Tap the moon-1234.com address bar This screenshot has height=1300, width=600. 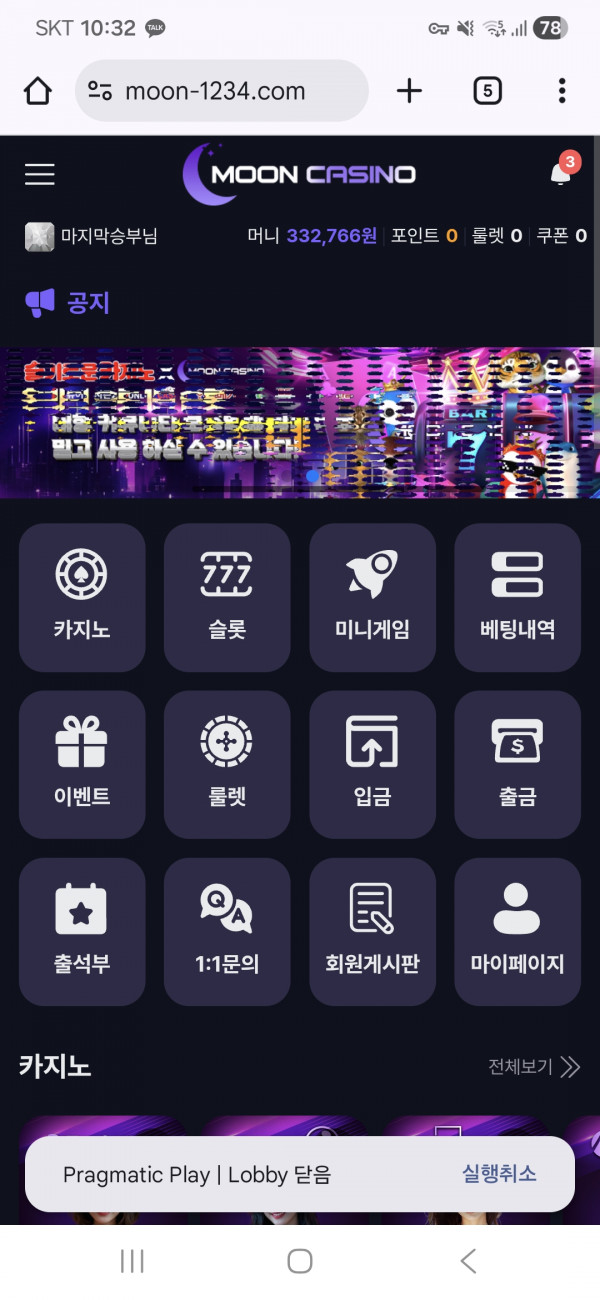point(222,91)
